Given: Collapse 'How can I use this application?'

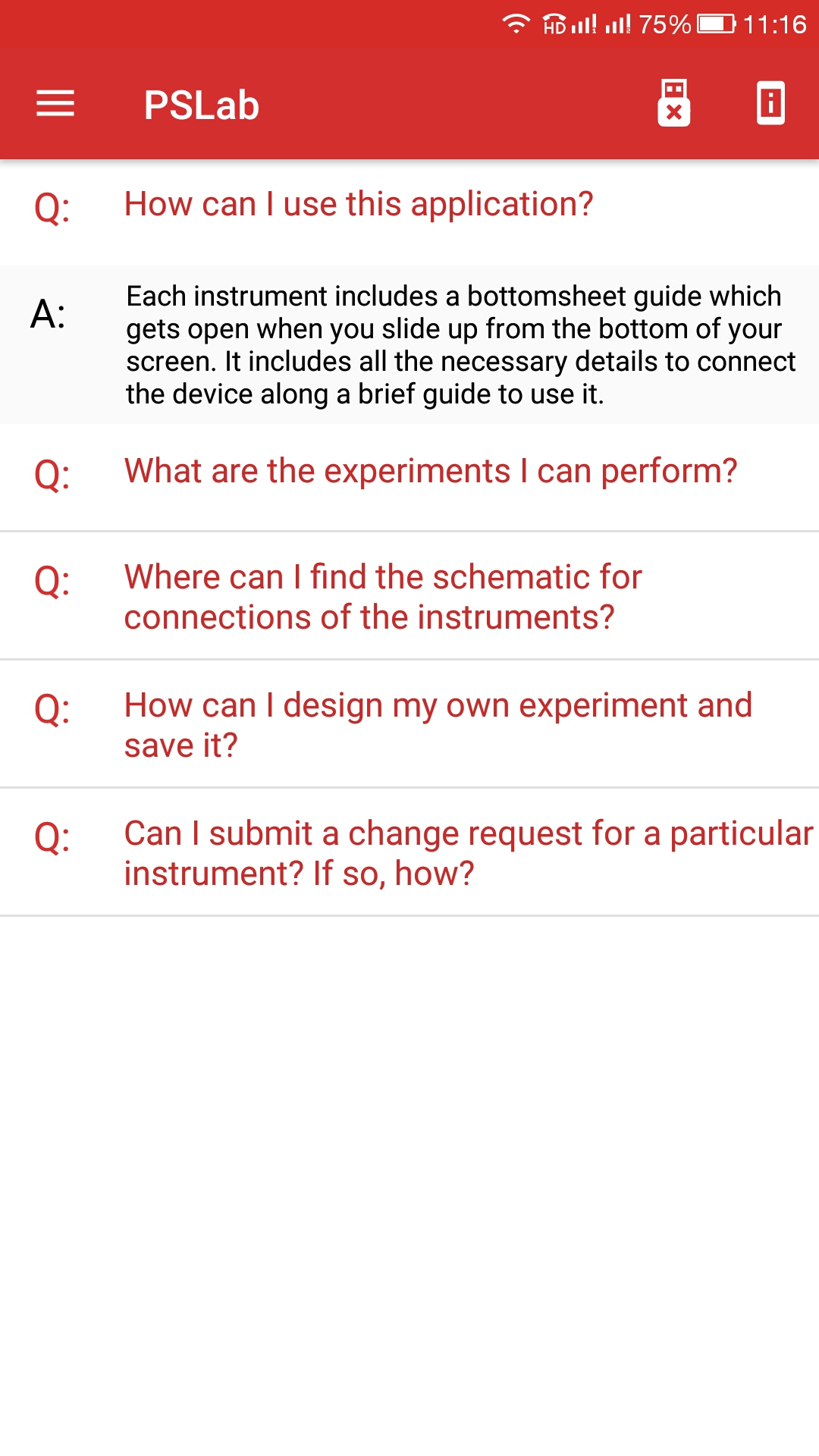Looking at the screenshot, I should click(x=358, y=205).
